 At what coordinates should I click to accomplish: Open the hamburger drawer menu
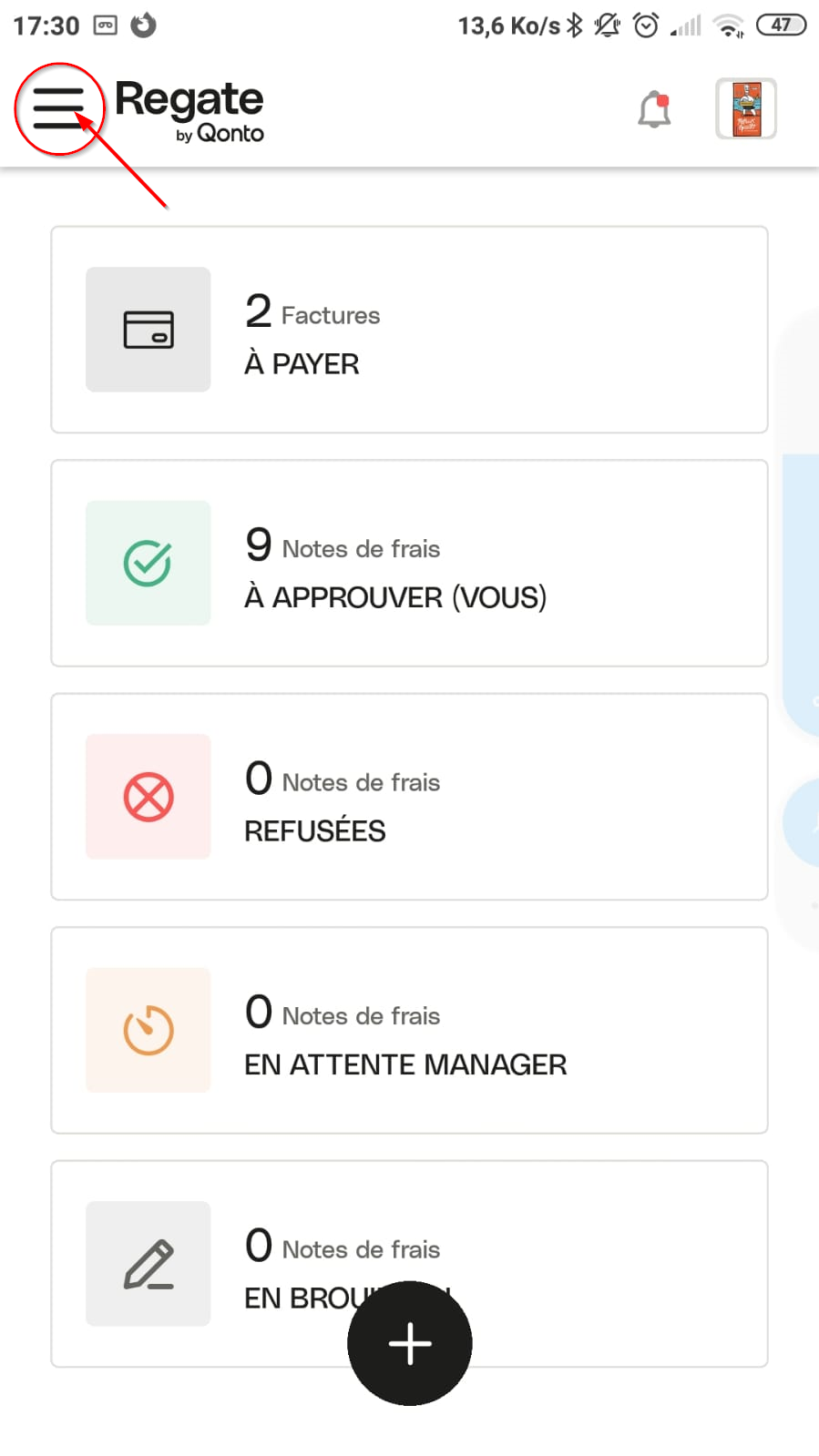click(58, 108)
